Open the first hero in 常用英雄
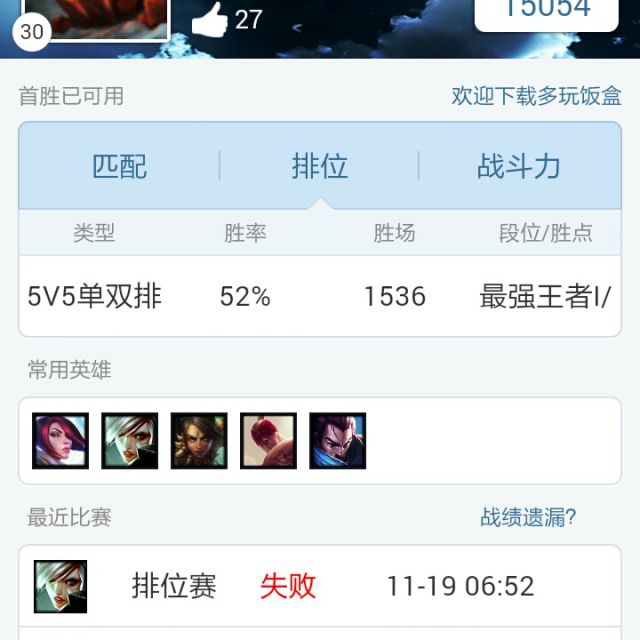This screenshot has height=640, width=640. pos(60,441)
